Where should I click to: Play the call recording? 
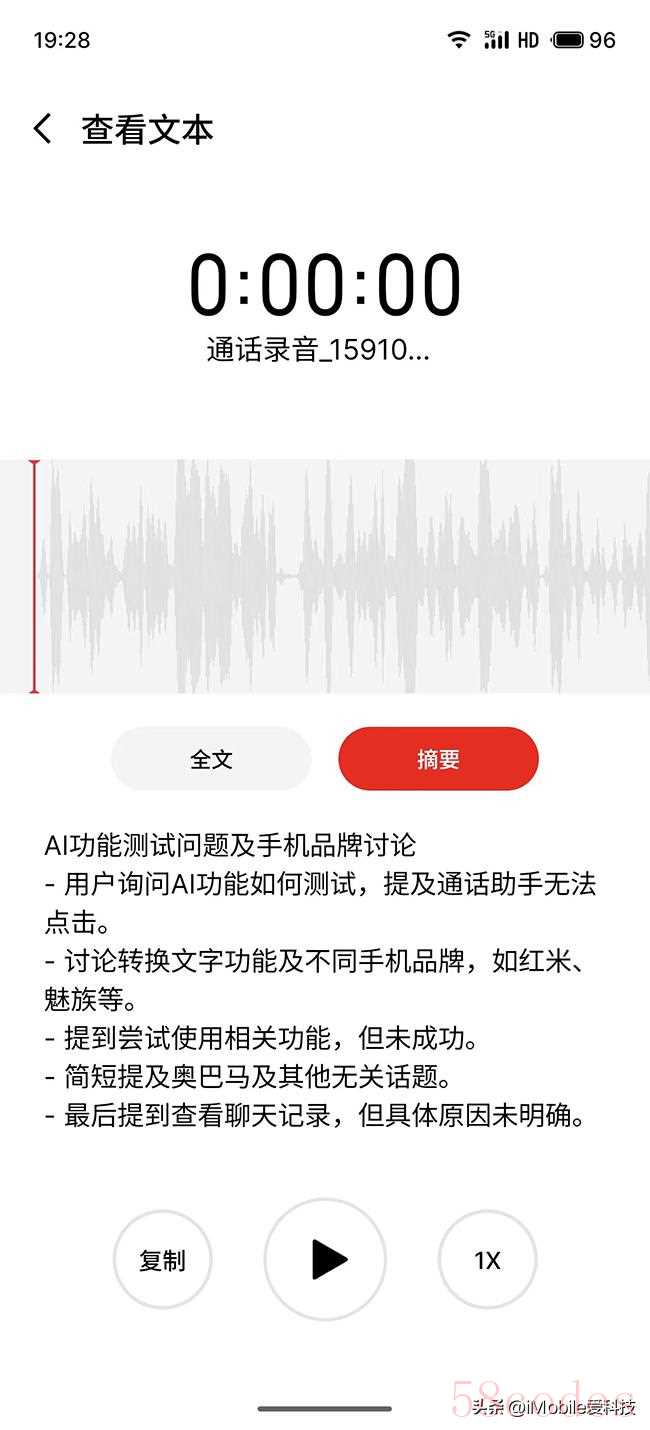pyautogui.click(x=325, y=1260)
